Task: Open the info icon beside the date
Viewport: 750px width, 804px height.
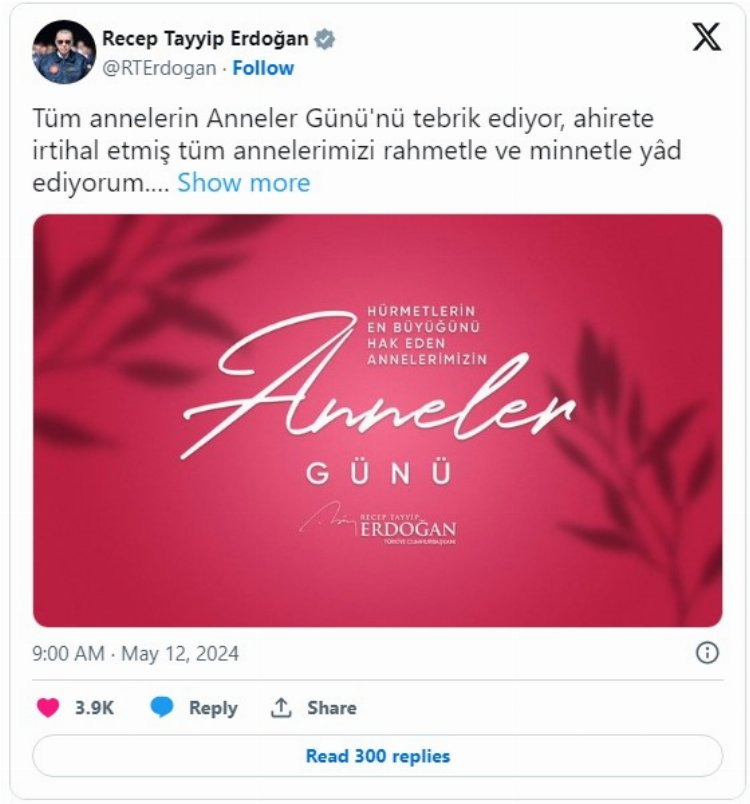Action: (706, 653)
